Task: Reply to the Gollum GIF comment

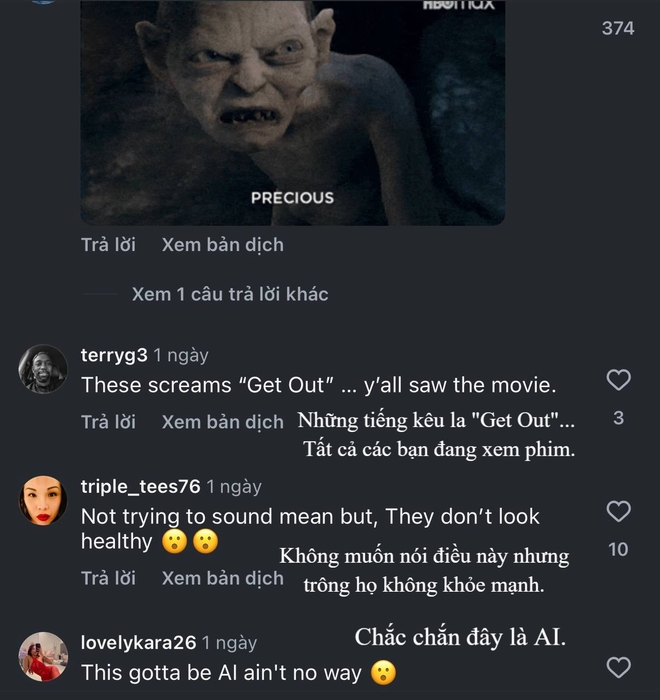Action: tap(108, 245)
